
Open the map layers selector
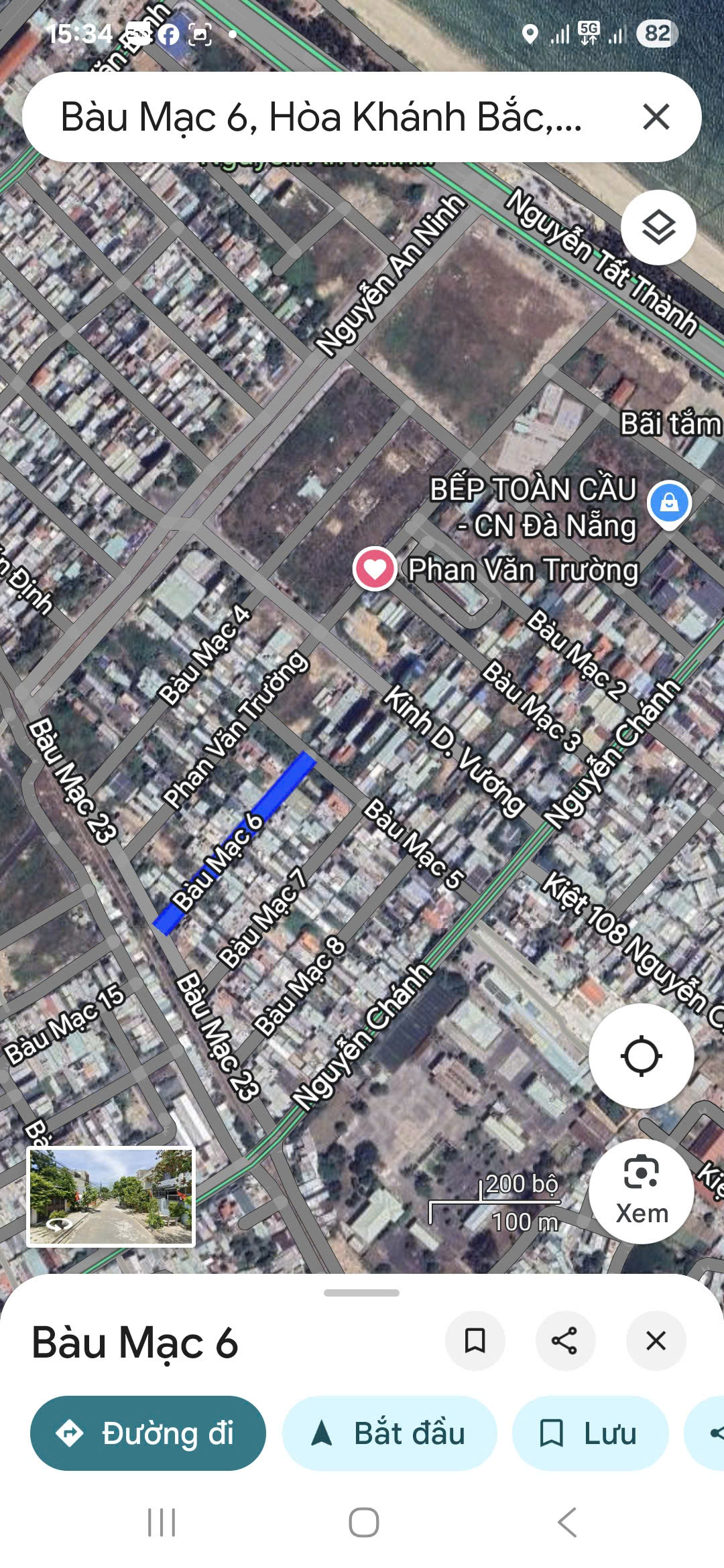(x=658, y=228)
